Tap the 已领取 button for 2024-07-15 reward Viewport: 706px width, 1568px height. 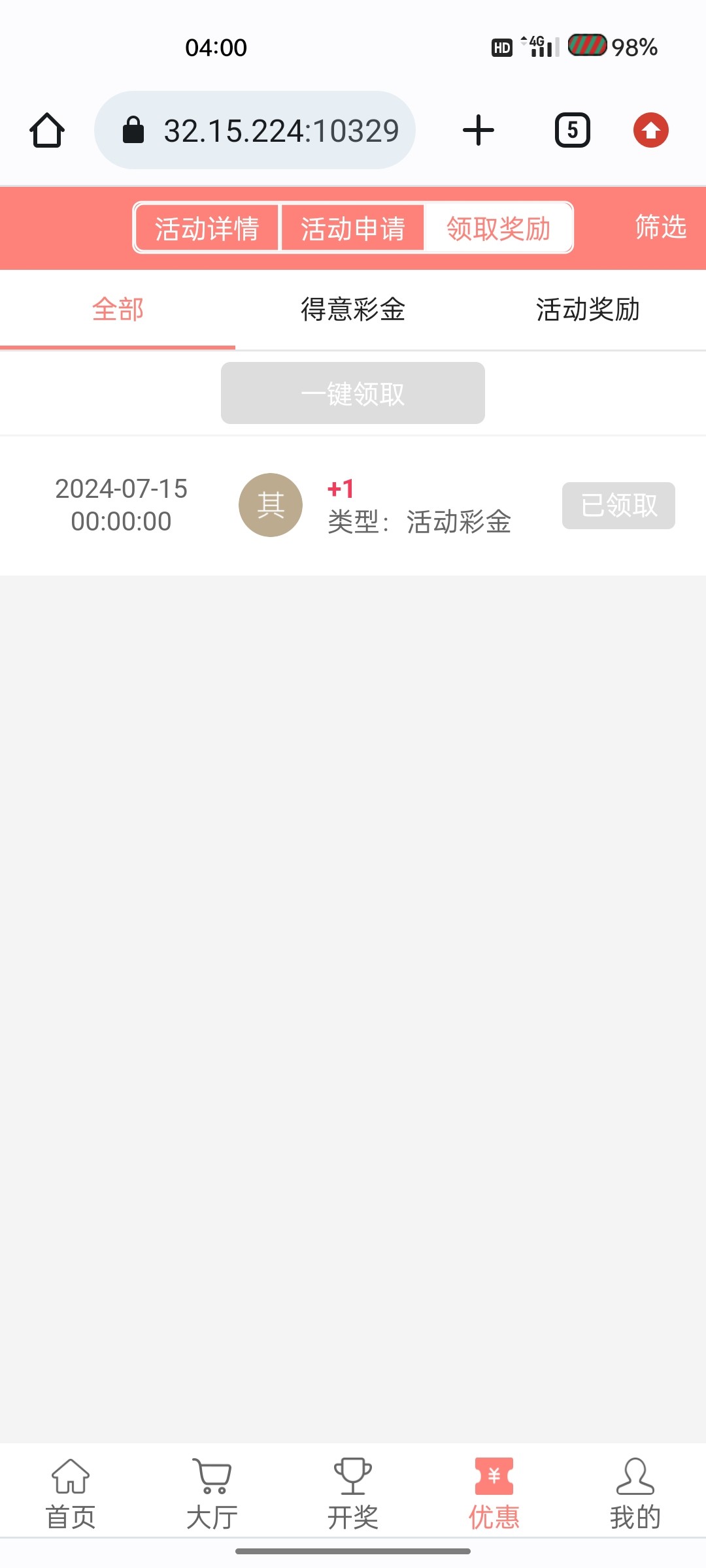coord(618,506)
